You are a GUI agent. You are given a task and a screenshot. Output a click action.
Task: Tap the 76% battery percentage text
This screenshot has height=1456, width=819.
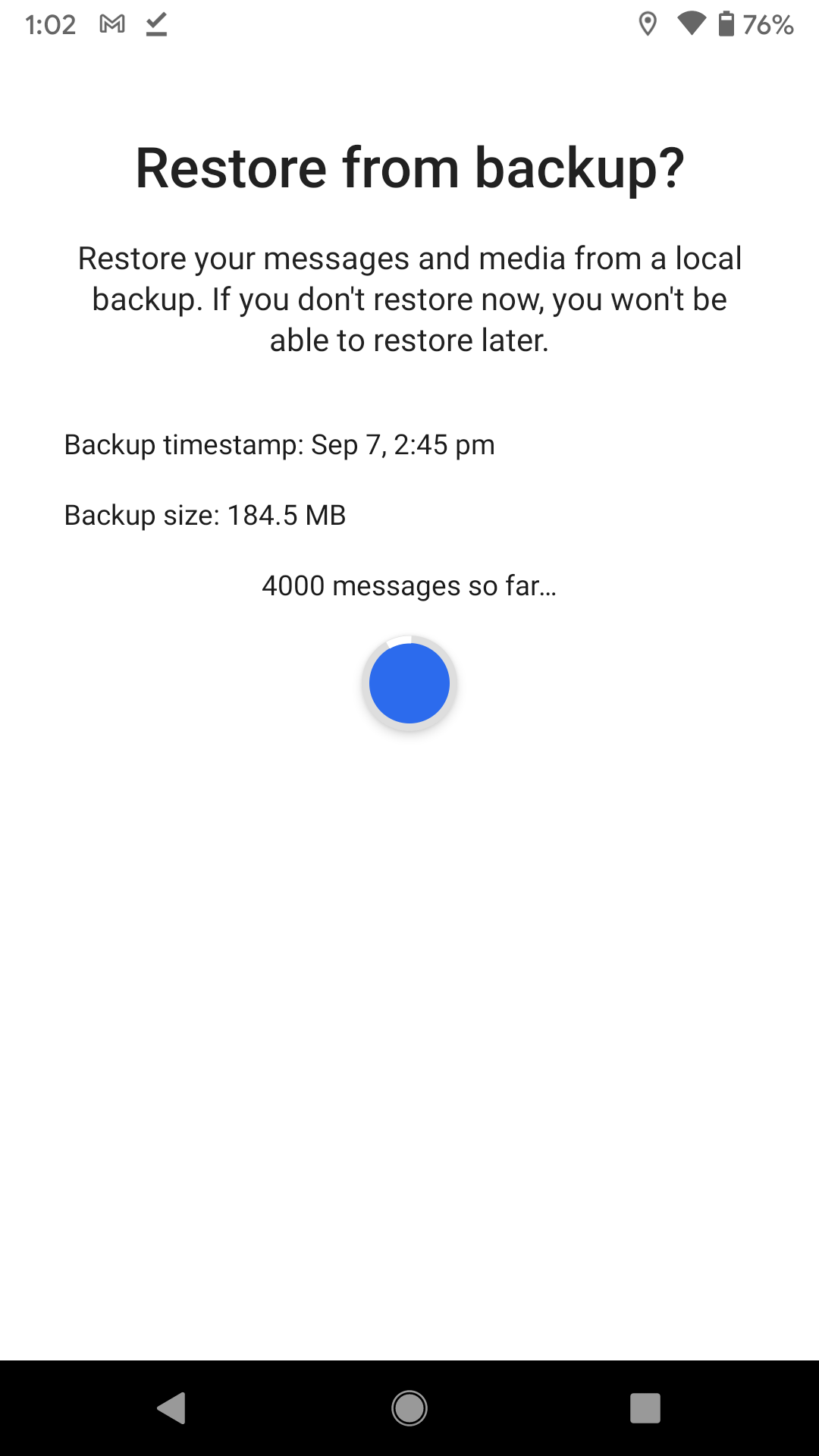pos(767,24)
